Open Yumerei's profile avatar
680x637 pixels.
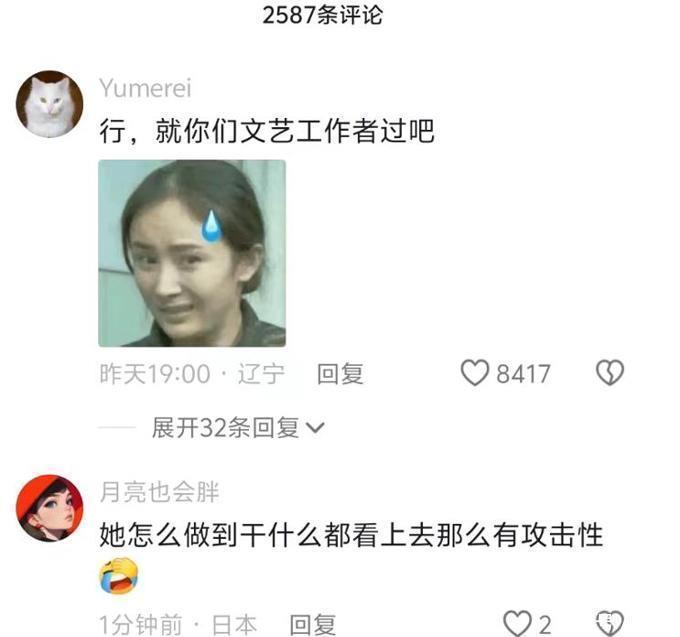point(49,104)
